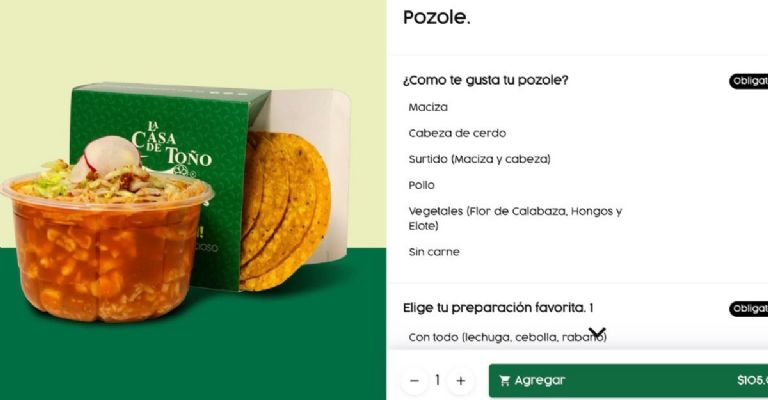Select the Sin carne option
The width and height of the screenshot is (768, 400).
click(434, 252)
